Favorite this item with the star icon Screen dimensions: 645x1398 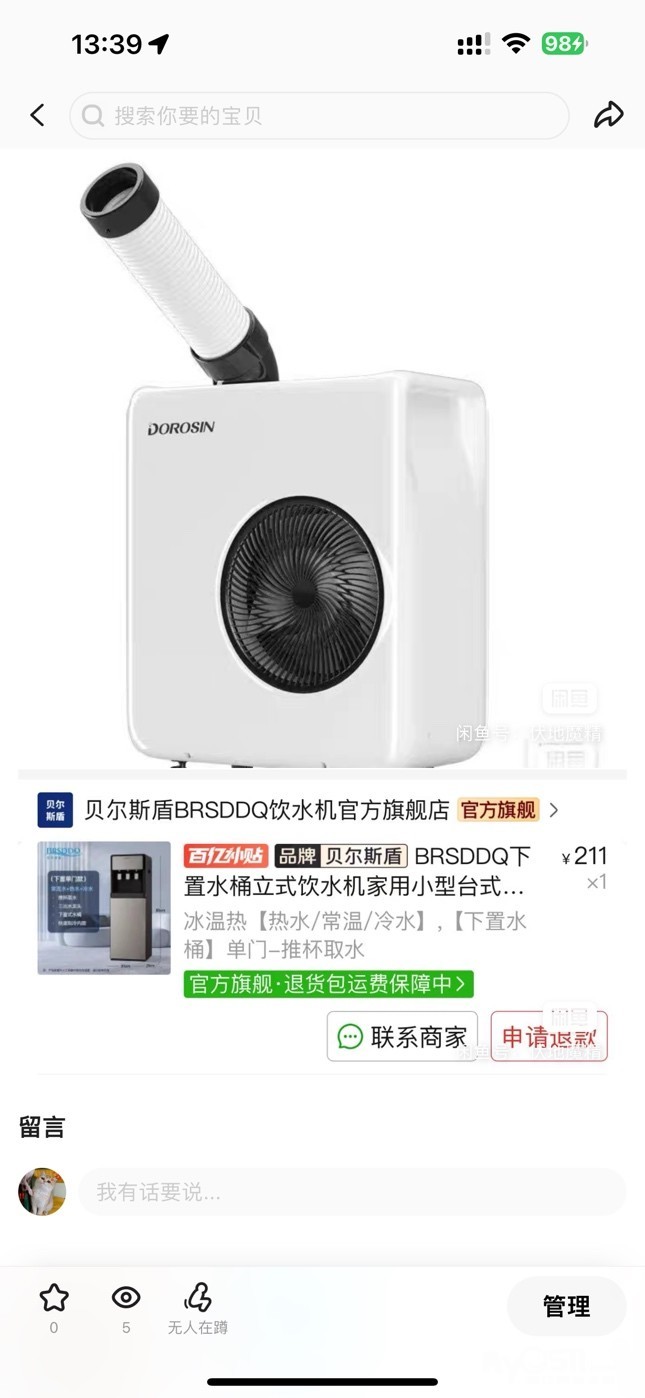click(x=54, y=1299)
